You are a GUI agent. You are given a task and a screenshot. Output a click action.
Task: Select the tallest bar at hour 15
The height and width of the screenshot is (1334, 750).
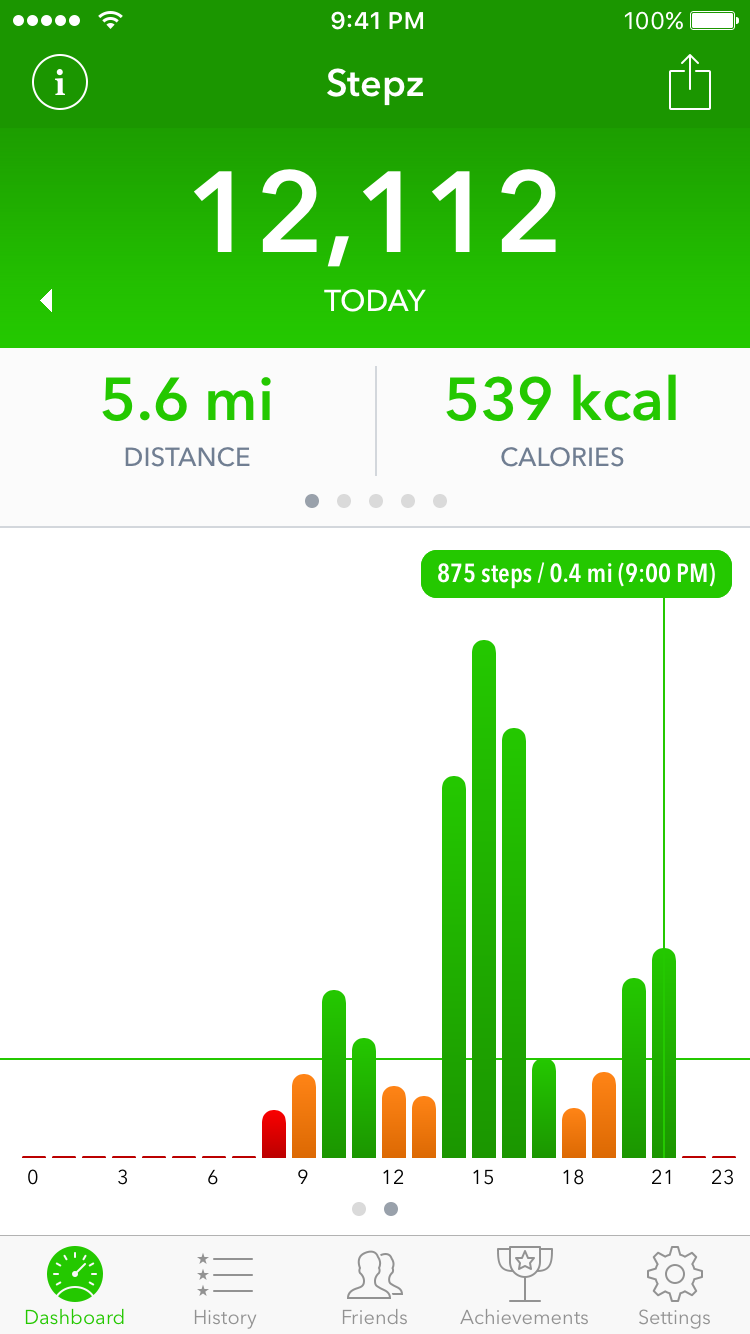pyautogui.click(x=484, y=900)
